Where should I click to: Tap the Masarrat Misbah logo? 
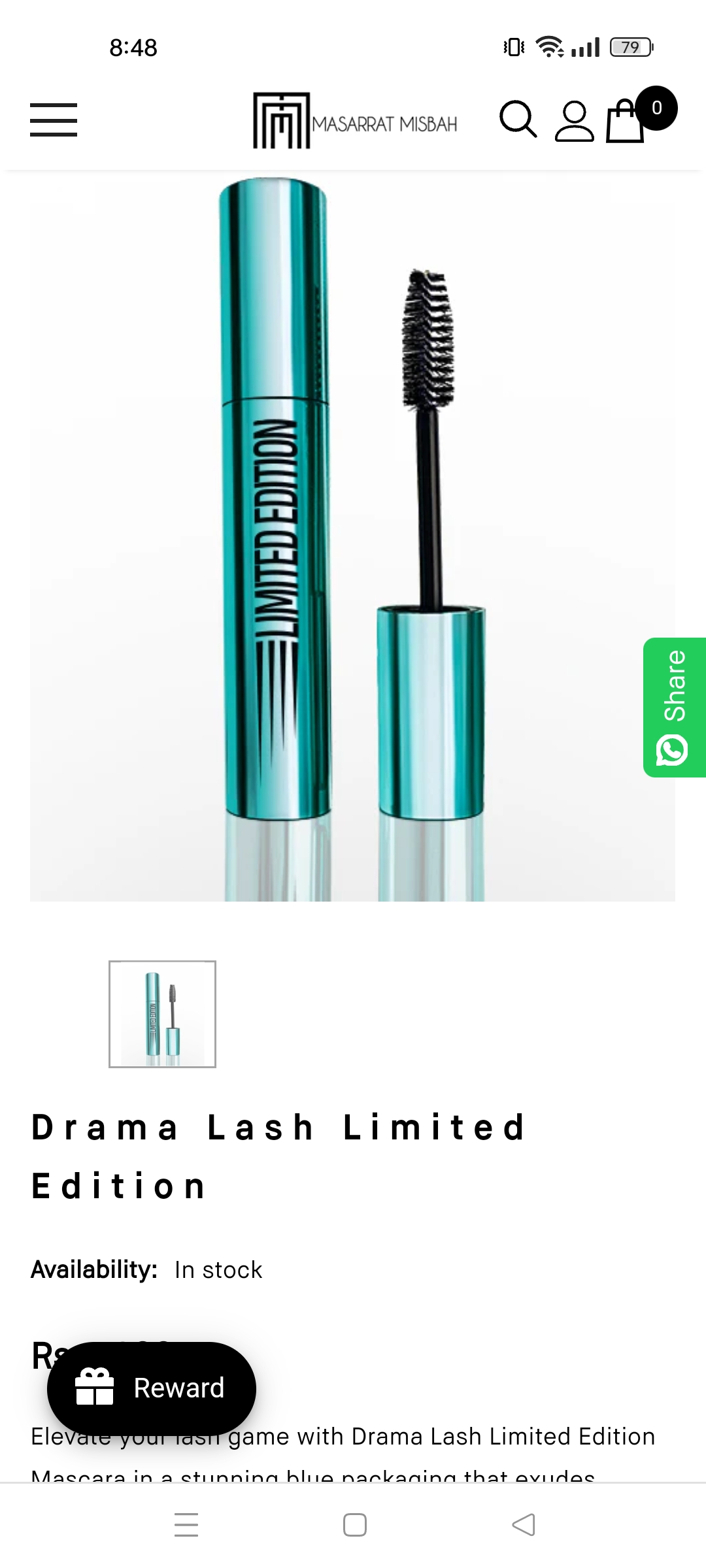[355, 121]
